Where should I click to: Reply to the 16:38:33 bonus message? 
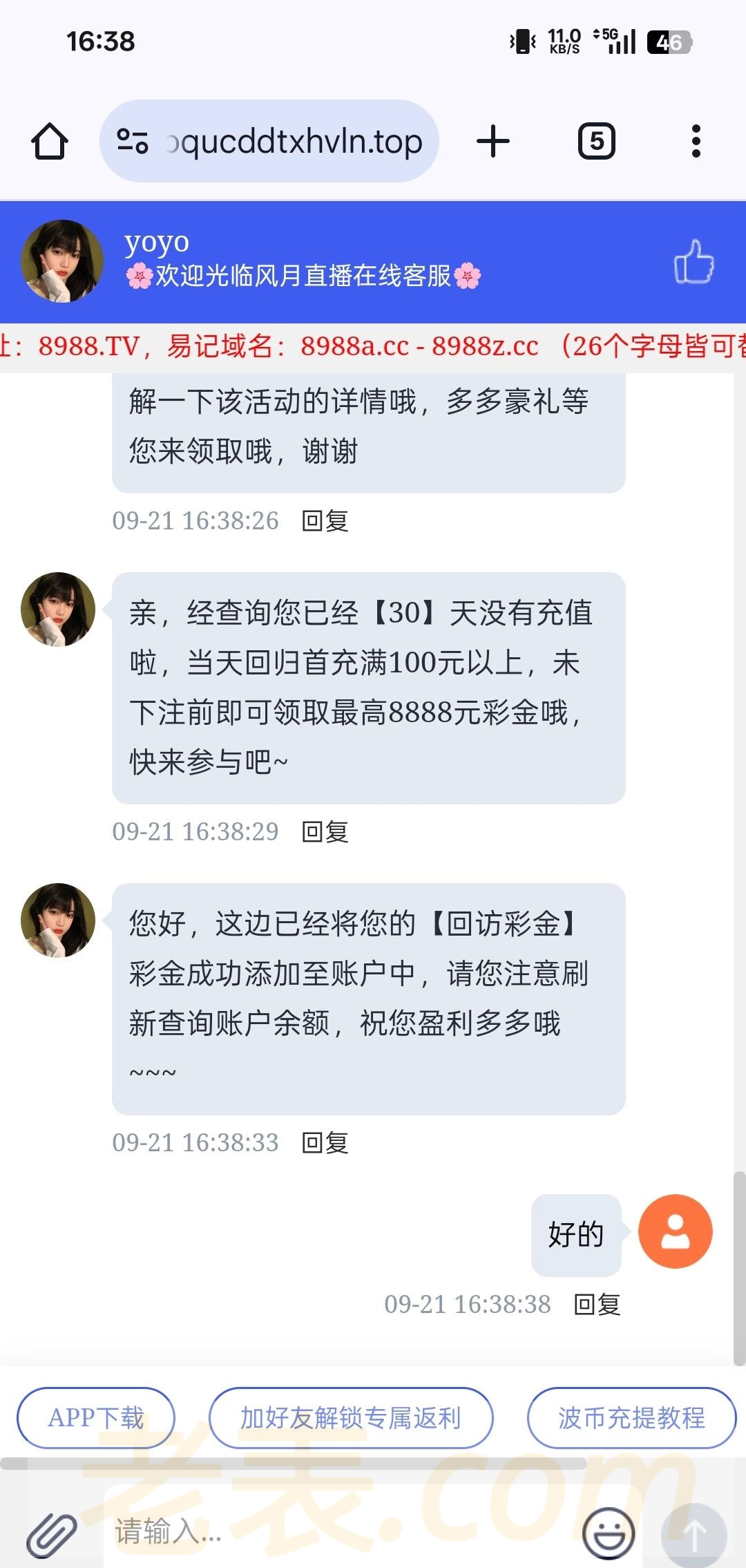pyautogui.click(x=325, y=1143)
